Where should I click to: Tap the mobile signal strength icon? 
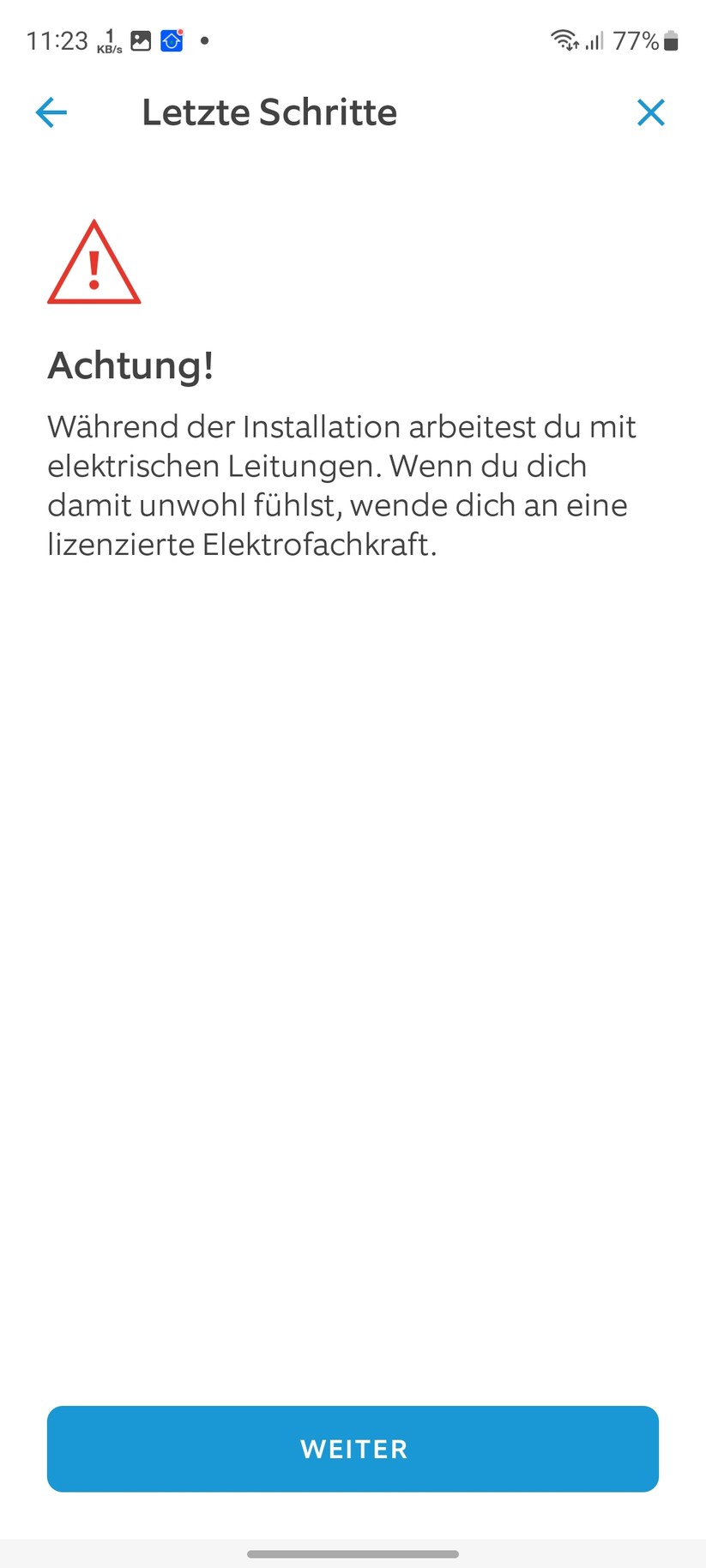click(x=594, y=40)
